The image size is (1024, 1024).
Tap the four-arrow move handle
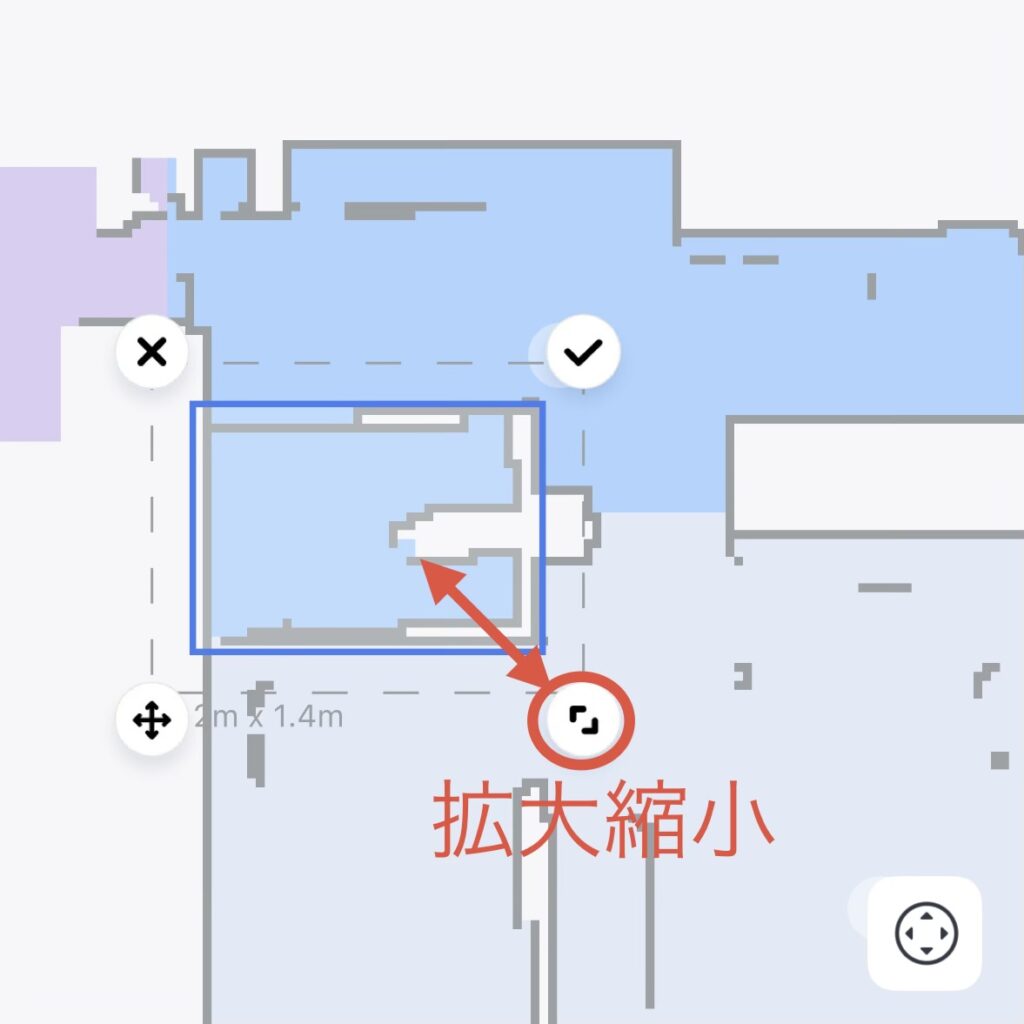pyautogui.click(x=152, y=720)
